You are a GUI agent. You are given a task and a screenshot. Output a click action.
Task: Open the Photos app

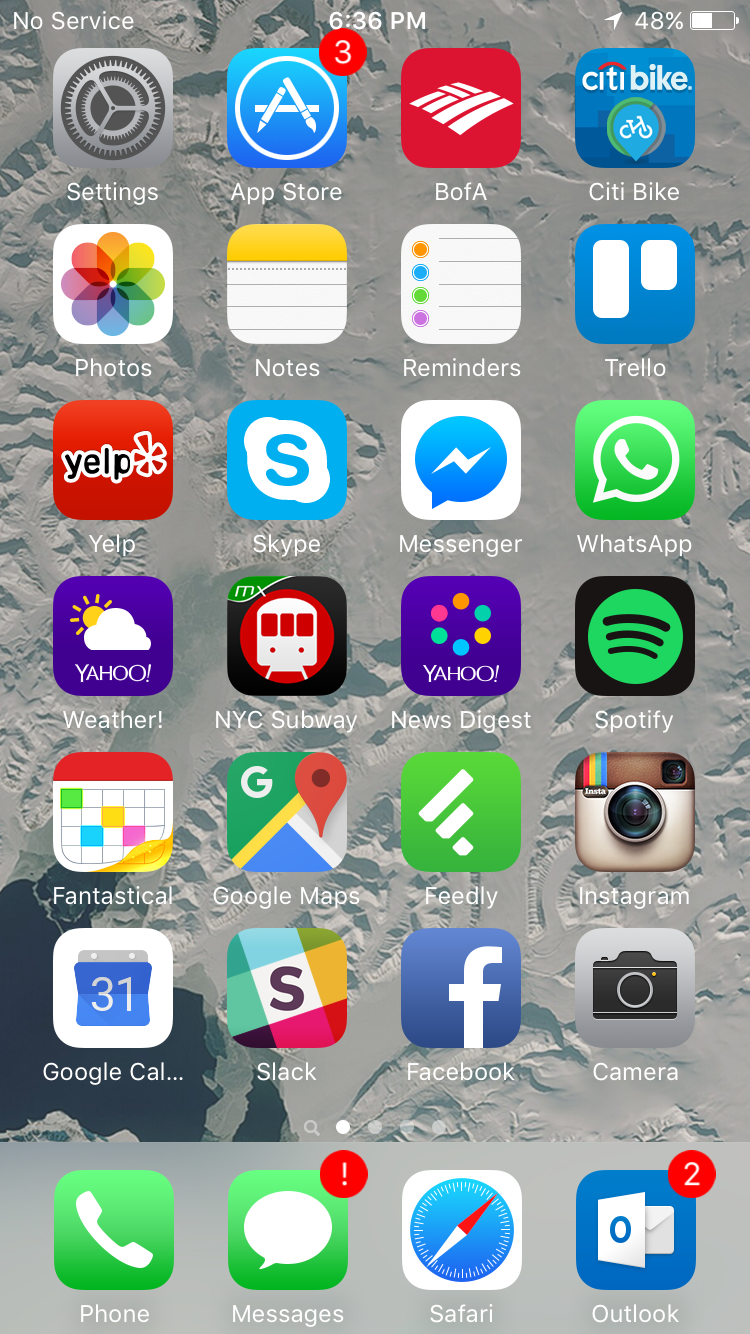point(113,284)
